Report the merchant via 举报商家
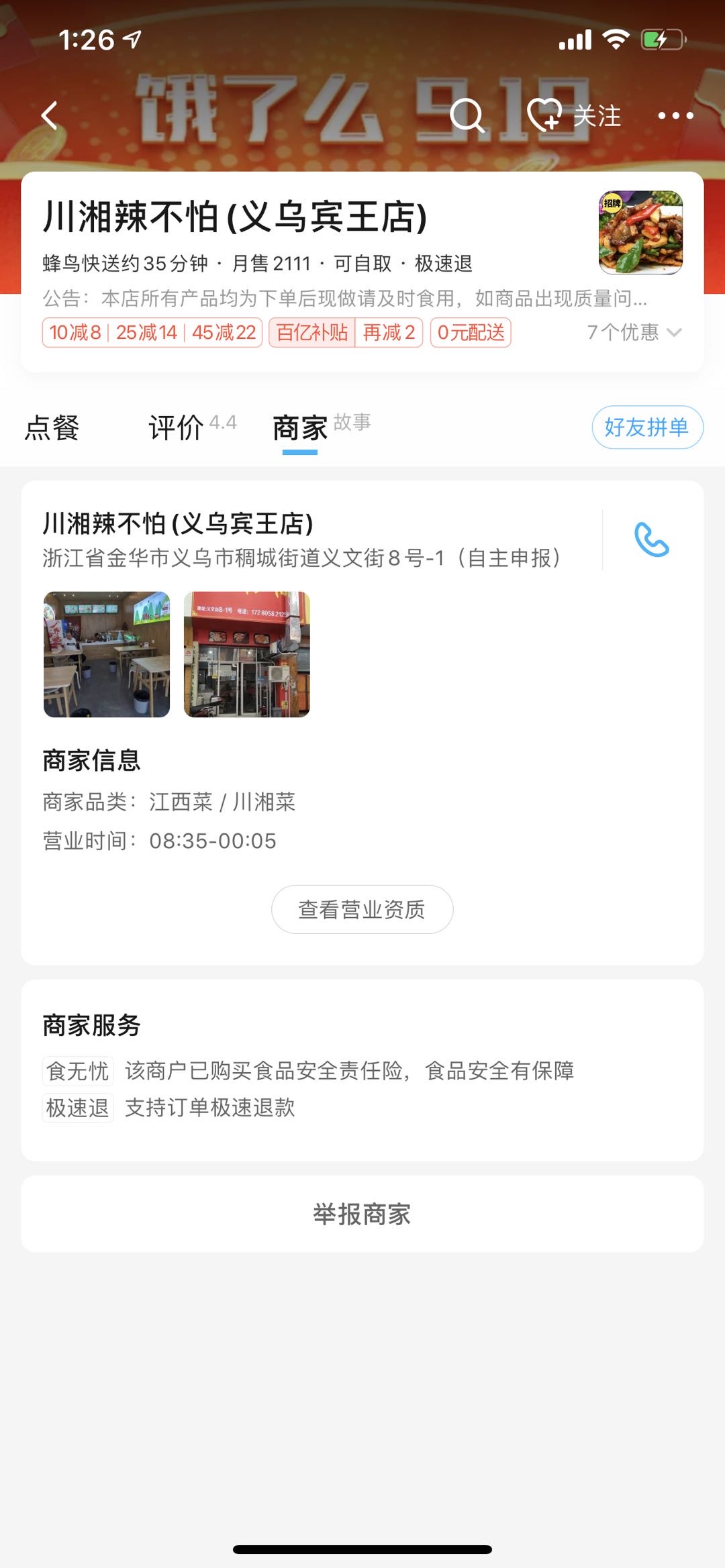This screenshot has width=725, height=1568. point(362,1214)
